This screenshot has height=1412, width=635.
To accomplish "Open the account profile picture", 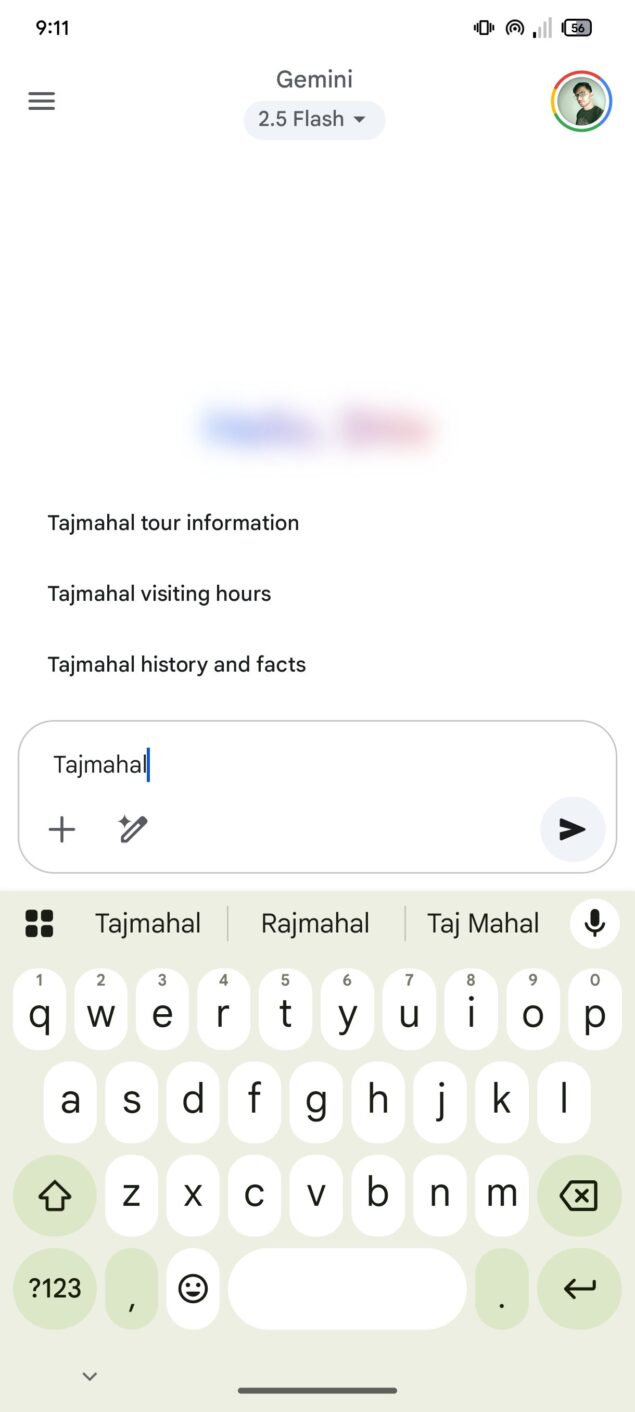I will 581,101.
